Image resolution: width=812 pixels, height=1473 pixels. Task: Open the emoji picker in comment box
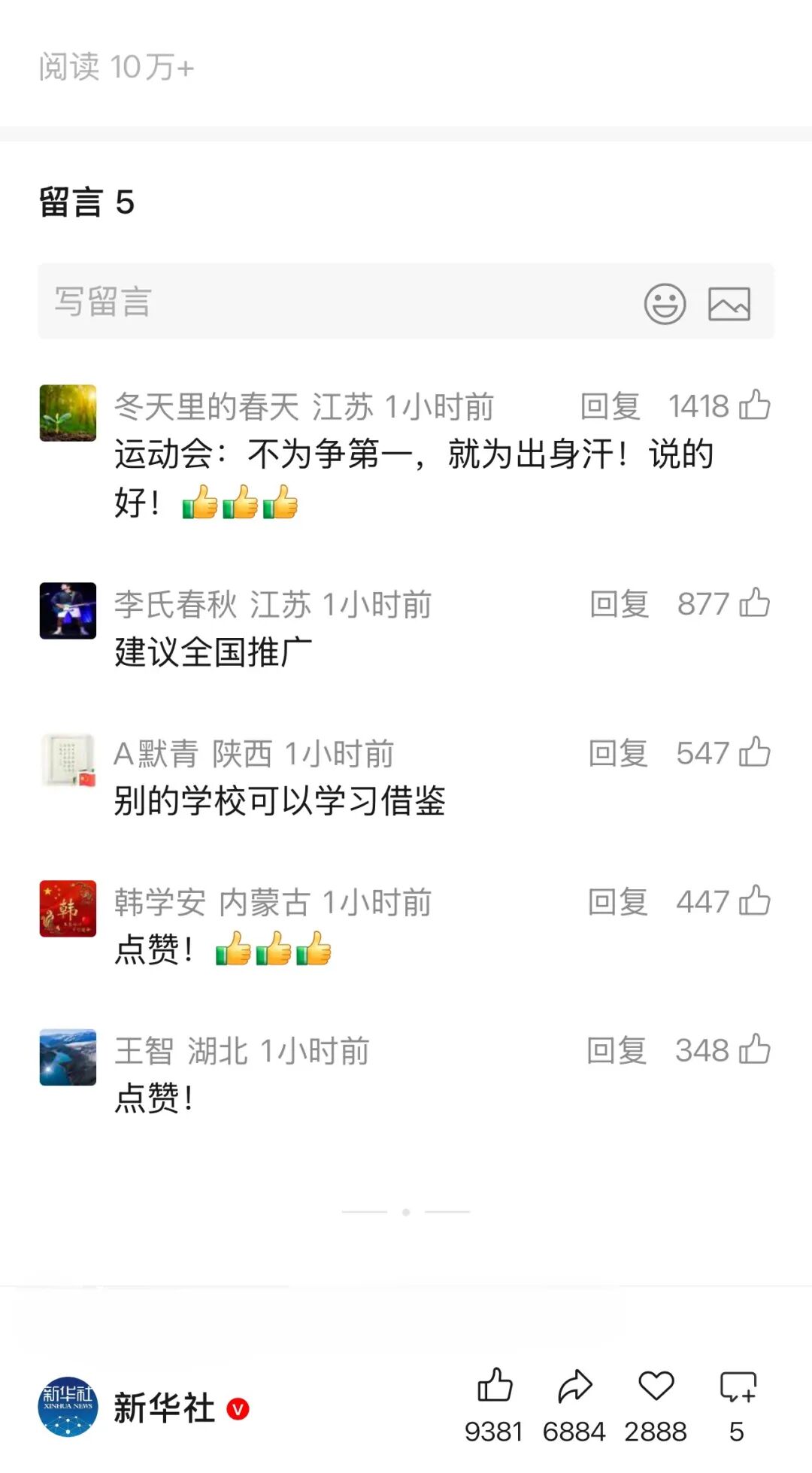[x=665, y=304]
